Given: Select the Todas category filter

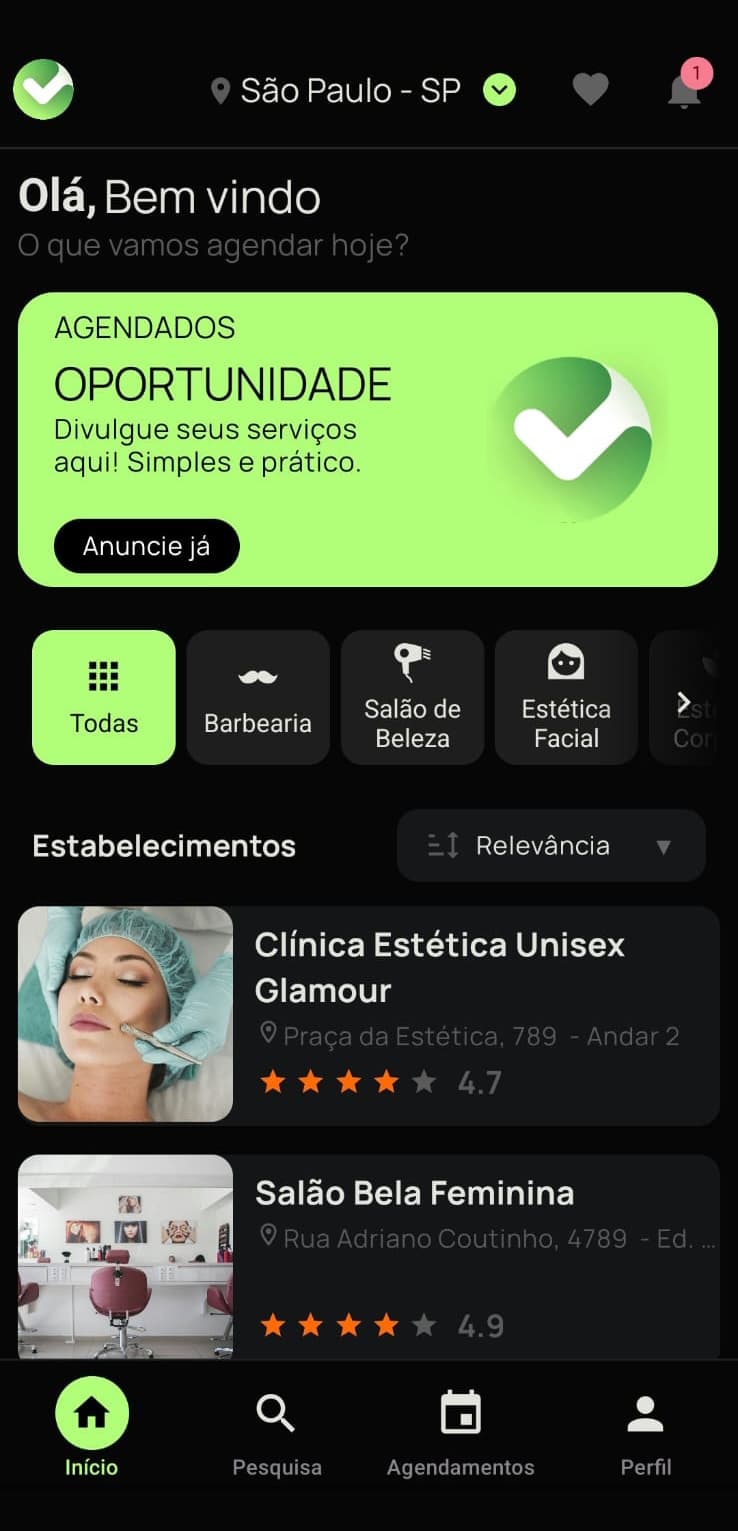Looking at the screenshot, I should 103,697.
